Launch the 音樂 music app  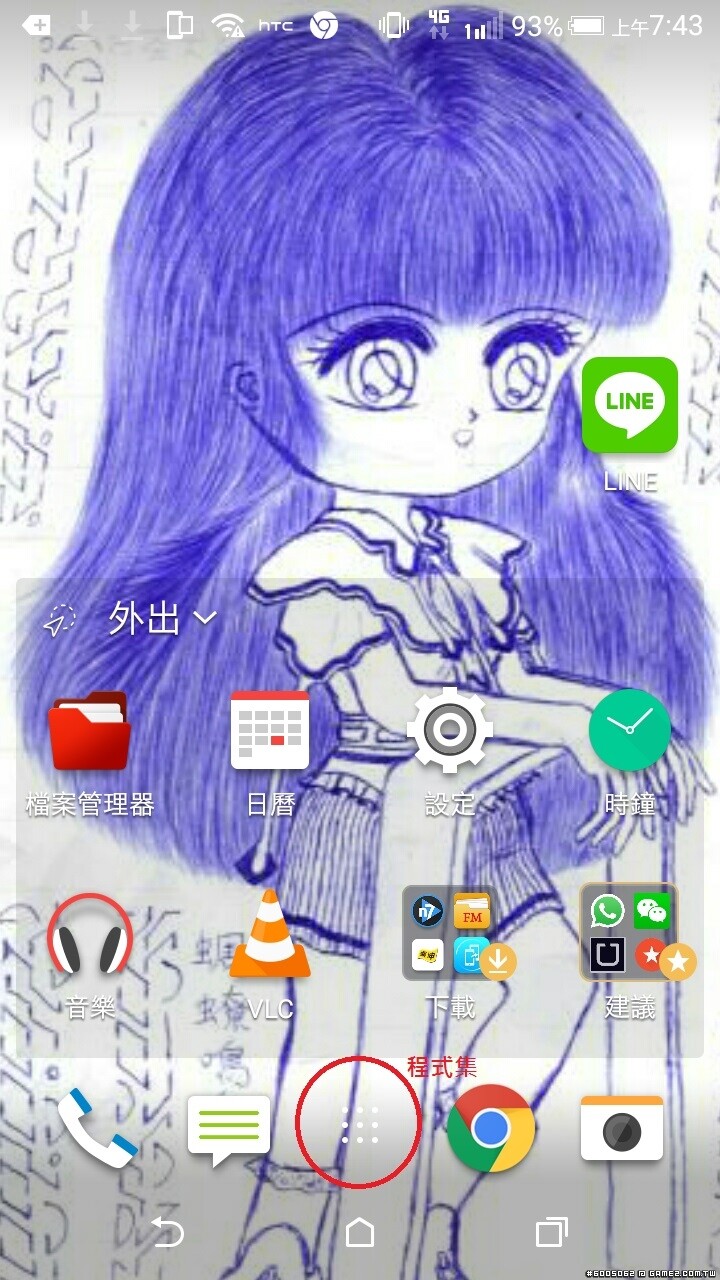click(x=90, y=935)
